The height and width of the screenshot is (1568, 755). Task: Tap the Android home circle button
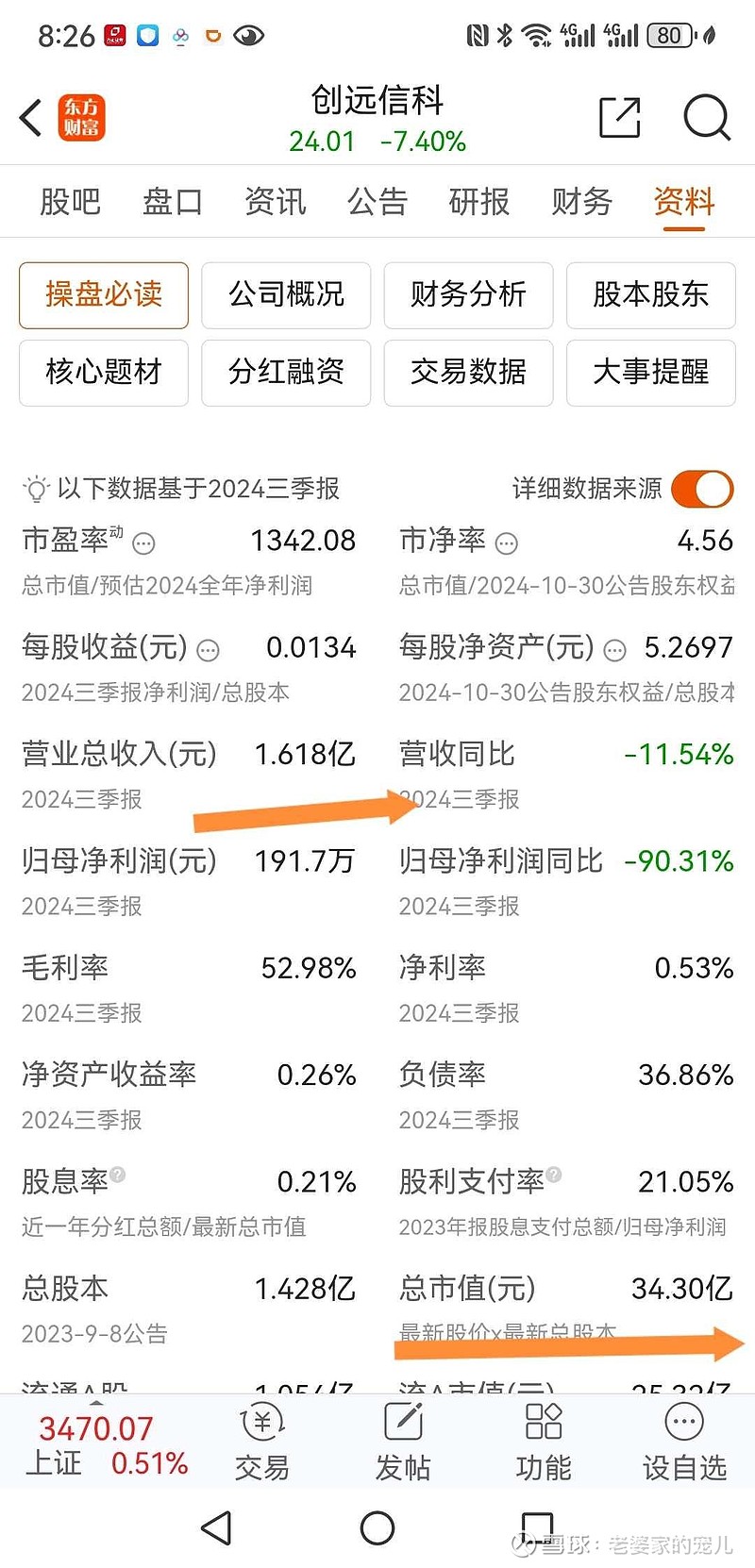377,1530
